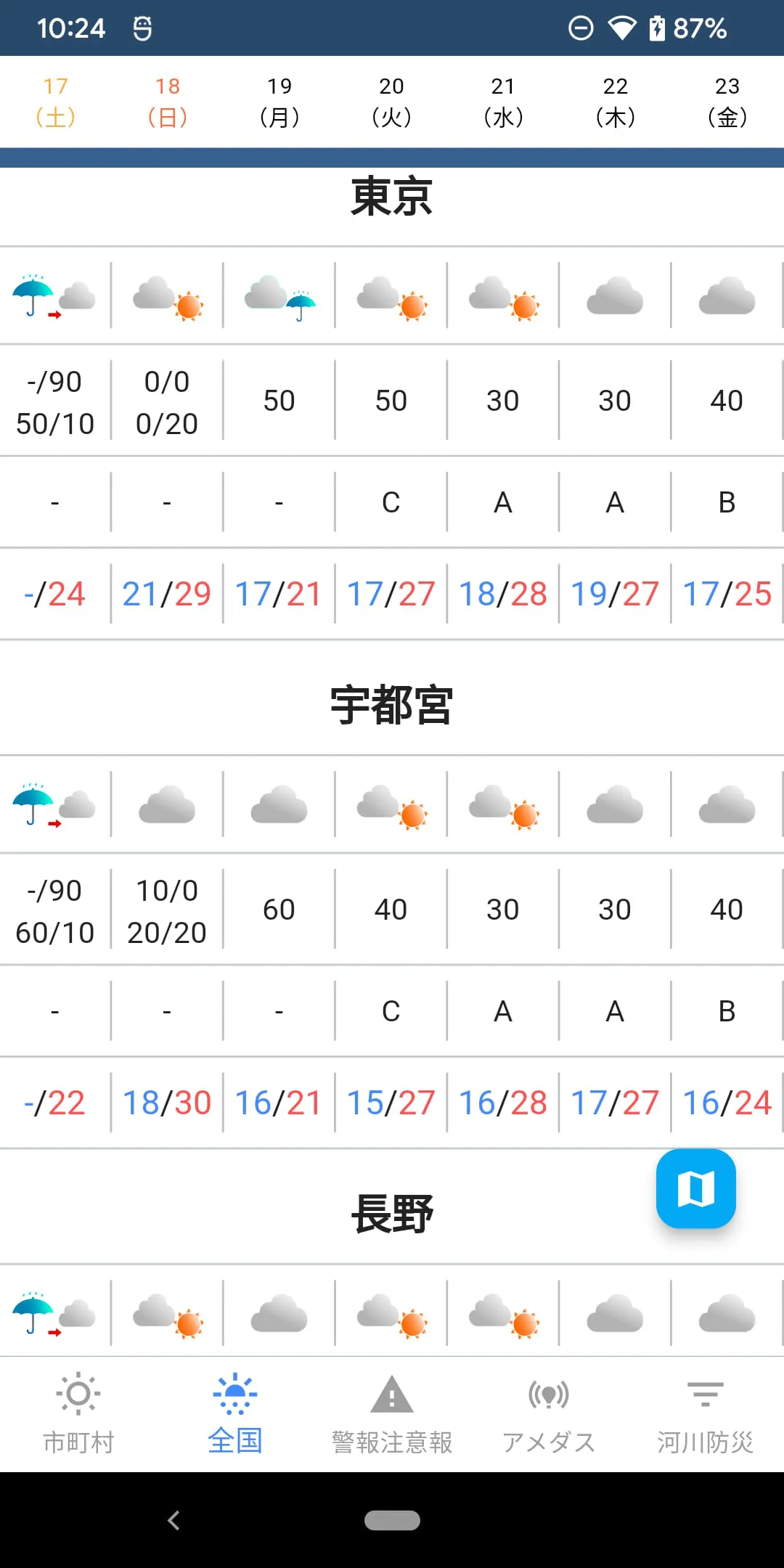Image resolution: width=784 pixels, height=1568 pixels.
Task: Tap Tokyo's 21/29 temperature reading
Action: pos(166,593)
